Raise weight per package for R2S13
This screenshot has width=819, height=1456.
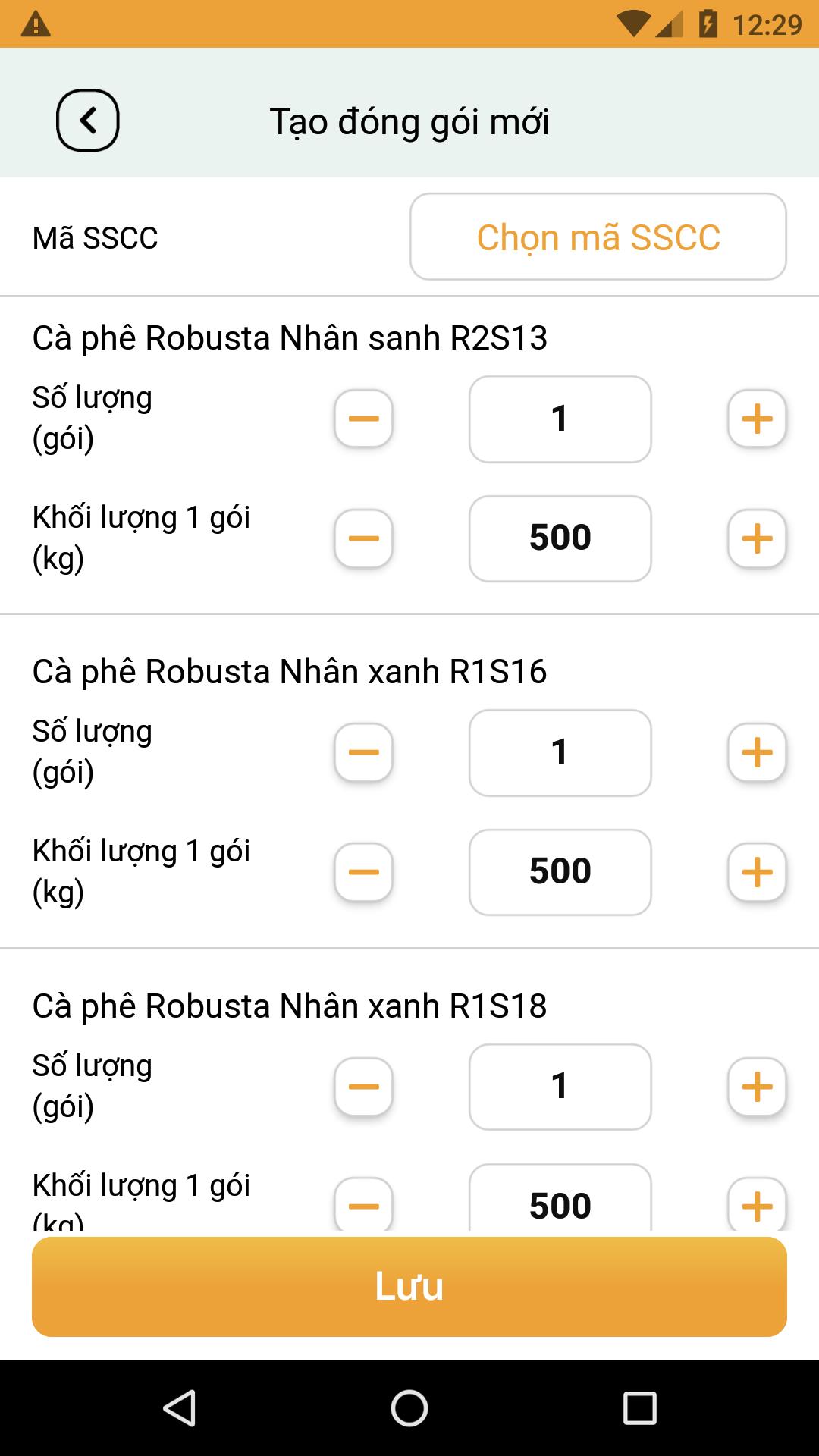click(757, 538)
